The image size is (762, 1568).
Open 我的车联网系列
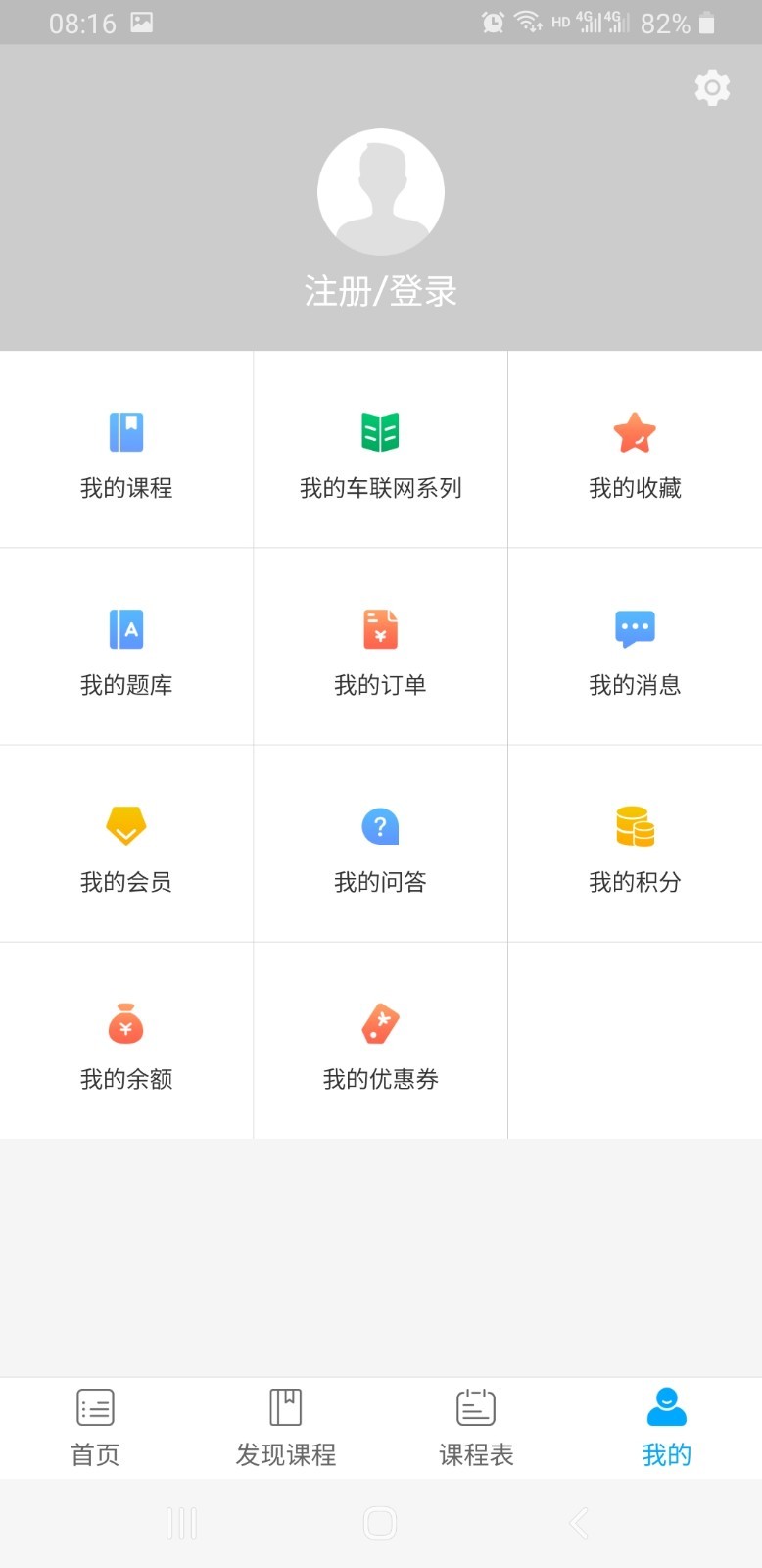pos(380,452)
